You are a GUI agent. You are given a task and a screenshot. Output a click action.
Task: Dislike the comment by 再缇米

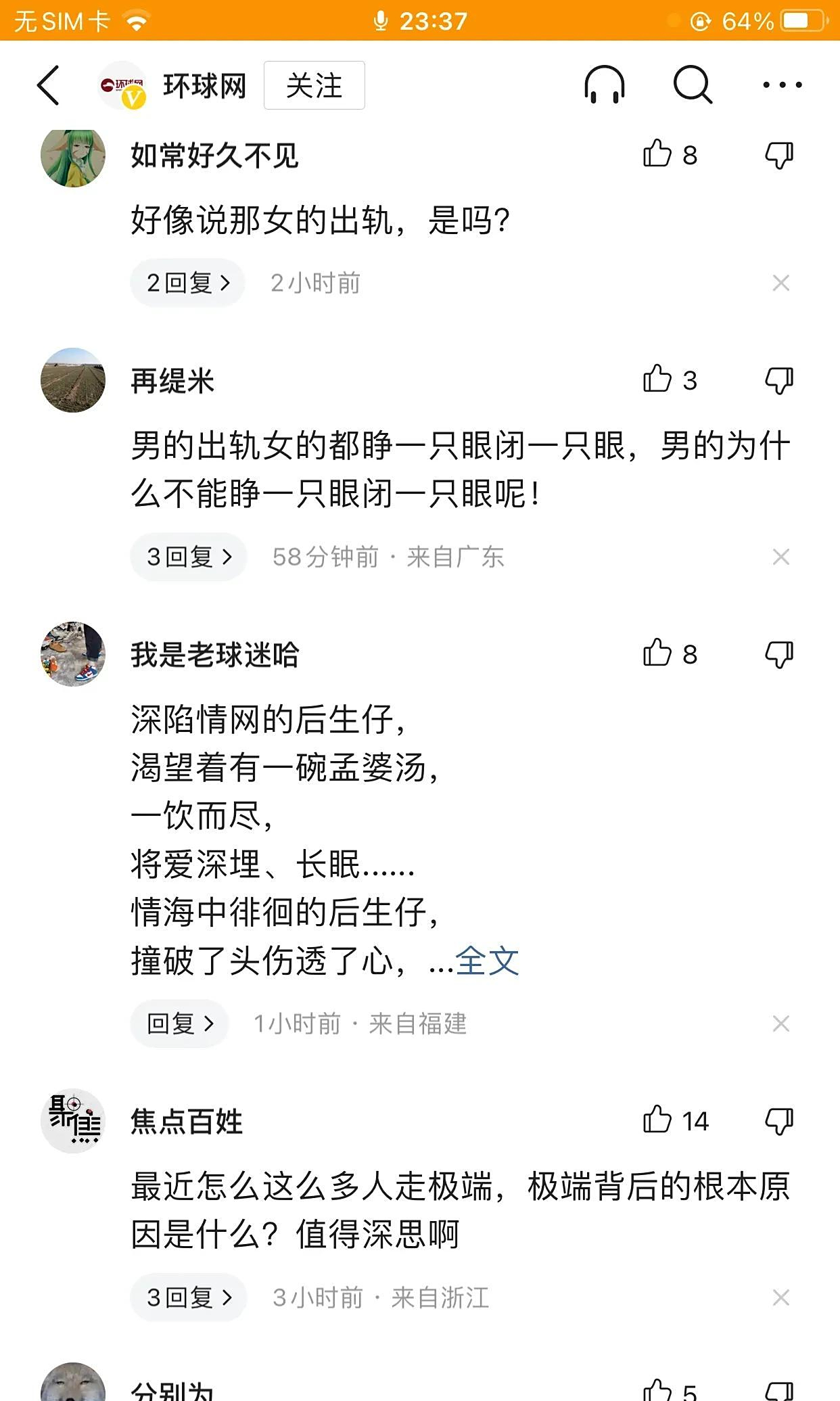coord(778,380)
